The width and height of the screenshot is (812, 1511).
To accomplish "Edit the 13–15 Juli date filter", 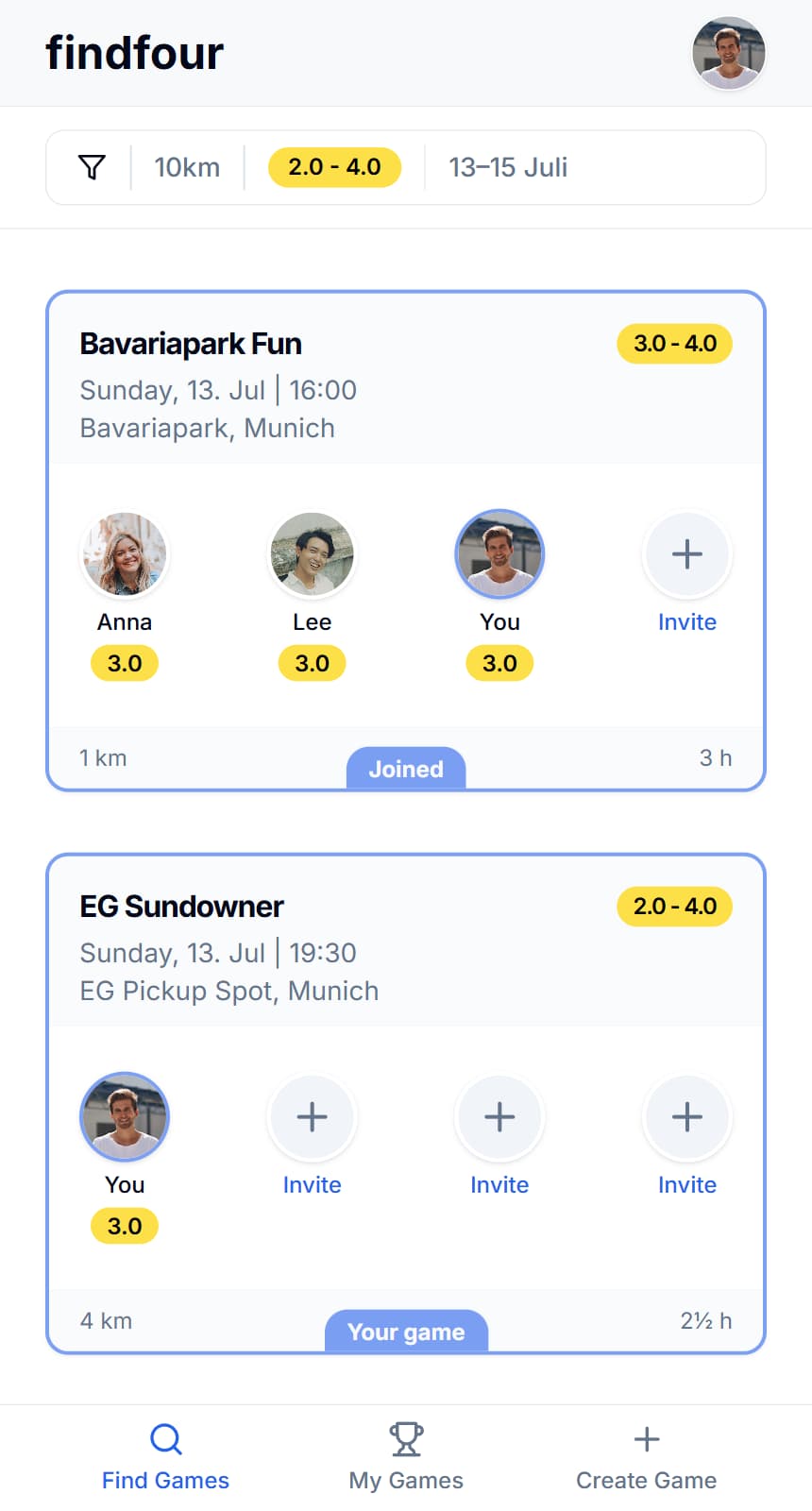I will point(508,167).
